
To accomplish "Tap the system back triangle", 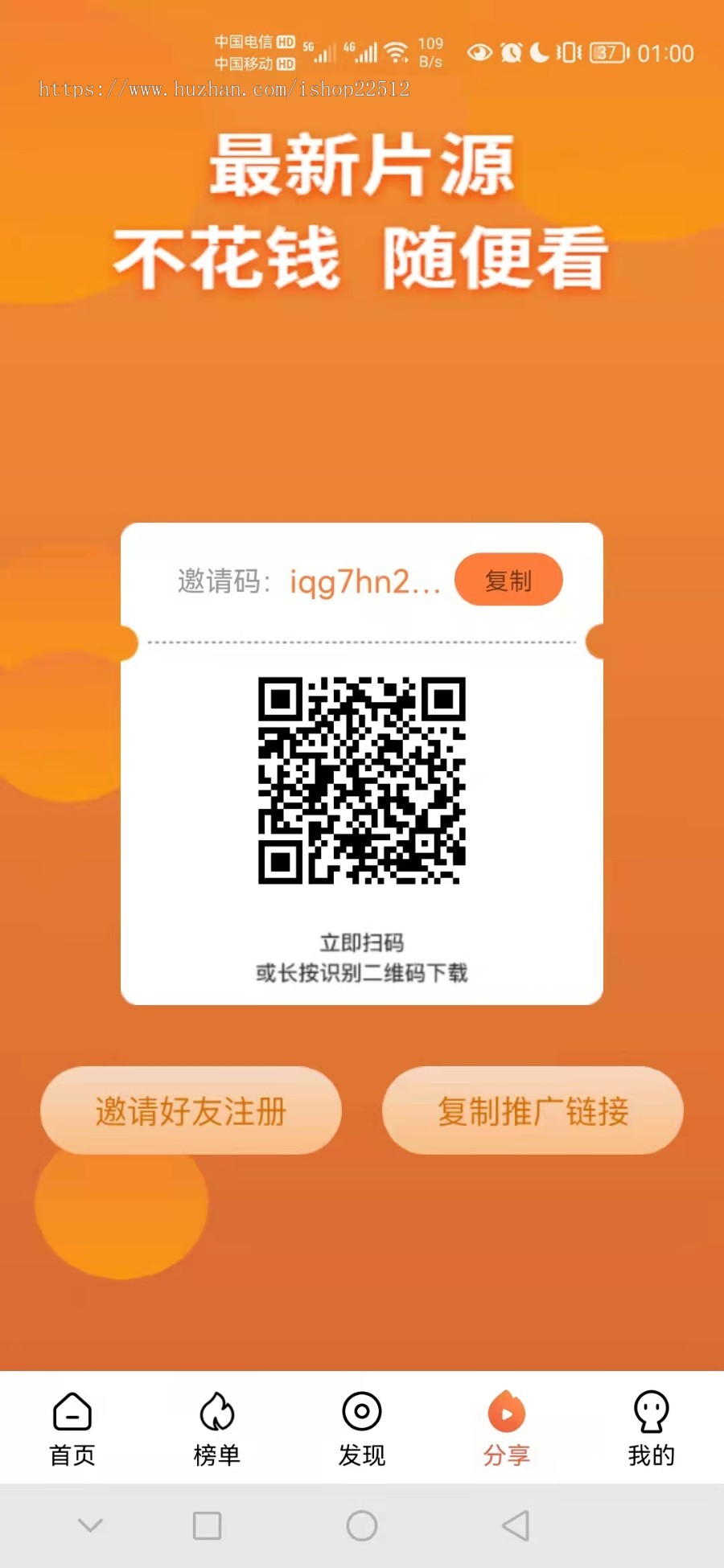I will [x=516, y=1525].
